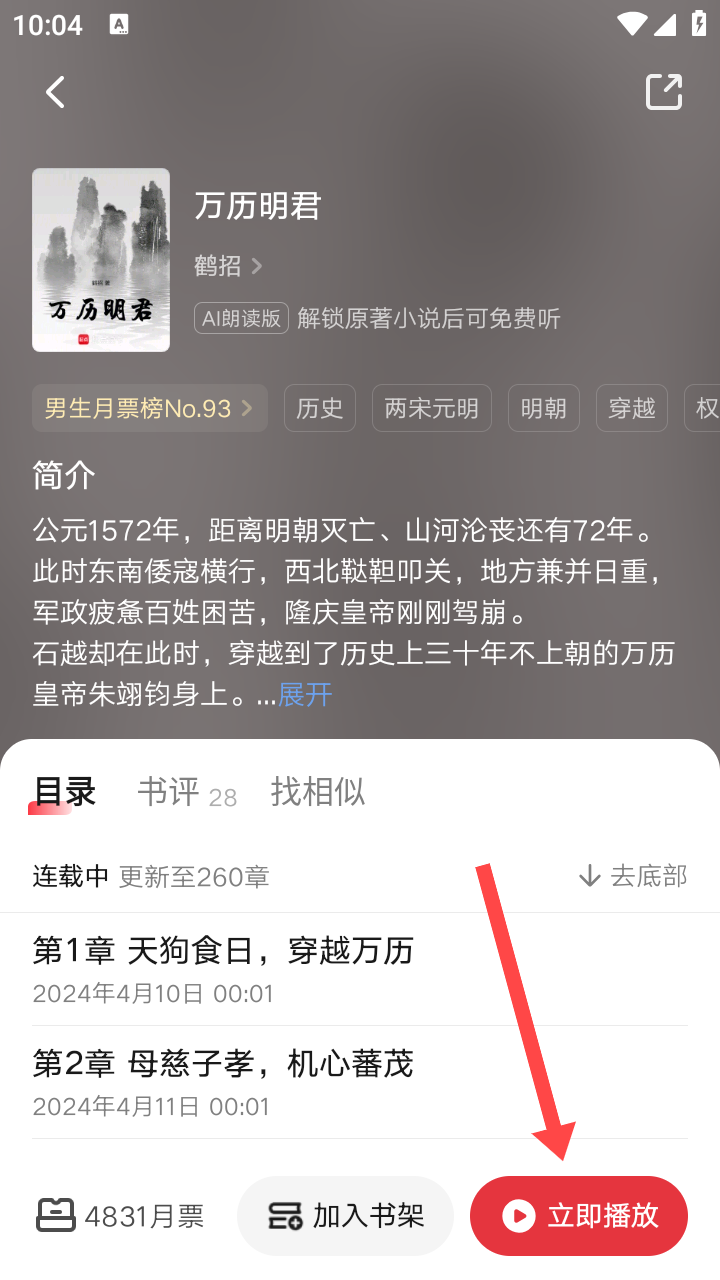Open the 万历明君 book cover
This screenshot has width=720, height=1280.
[x=101, y=260]
